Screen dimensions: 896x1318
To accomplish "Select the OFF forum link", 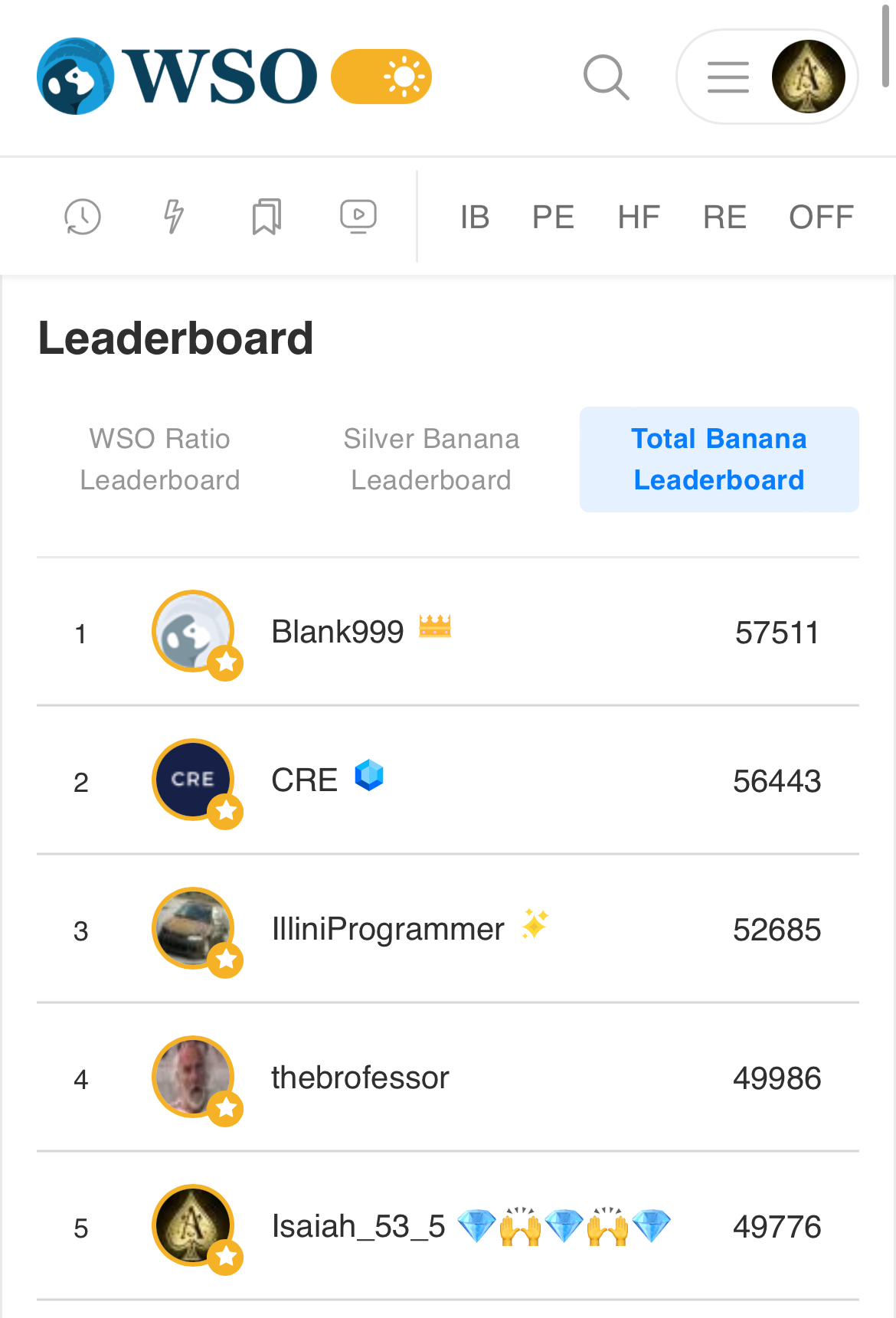I will [x=821, y=217].
